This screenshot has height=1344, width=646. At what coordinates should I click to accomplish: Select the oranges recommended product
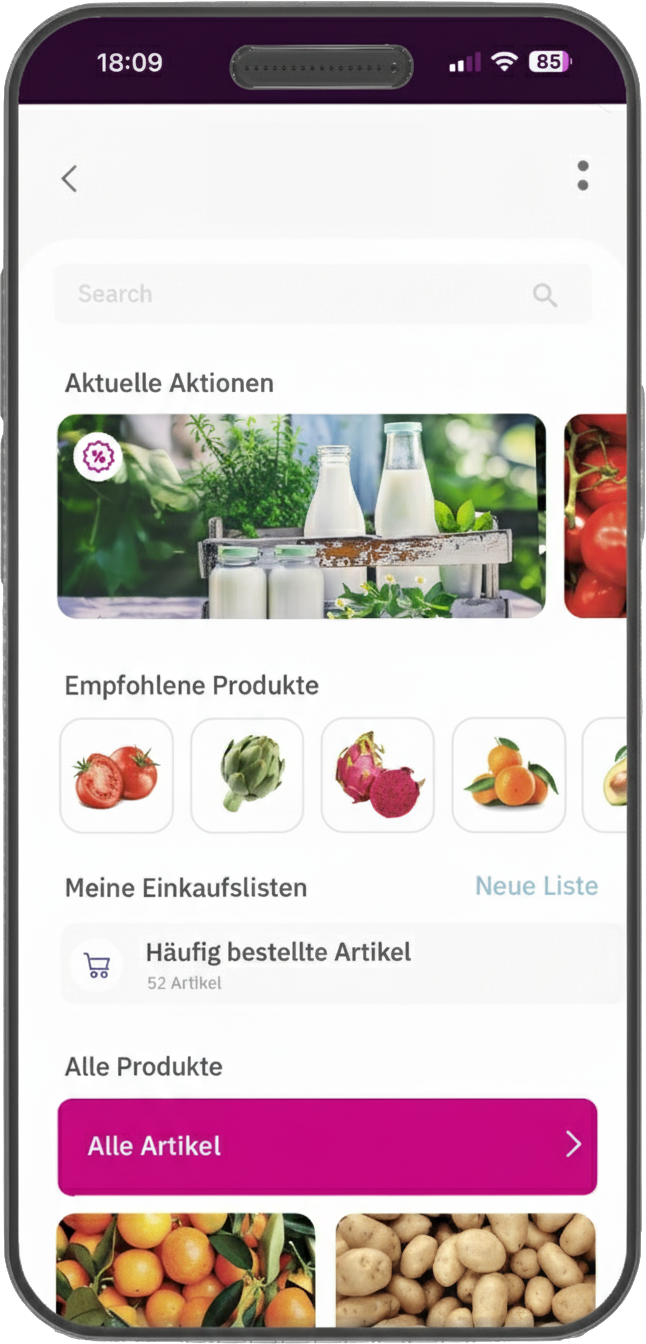click(508, 775)
